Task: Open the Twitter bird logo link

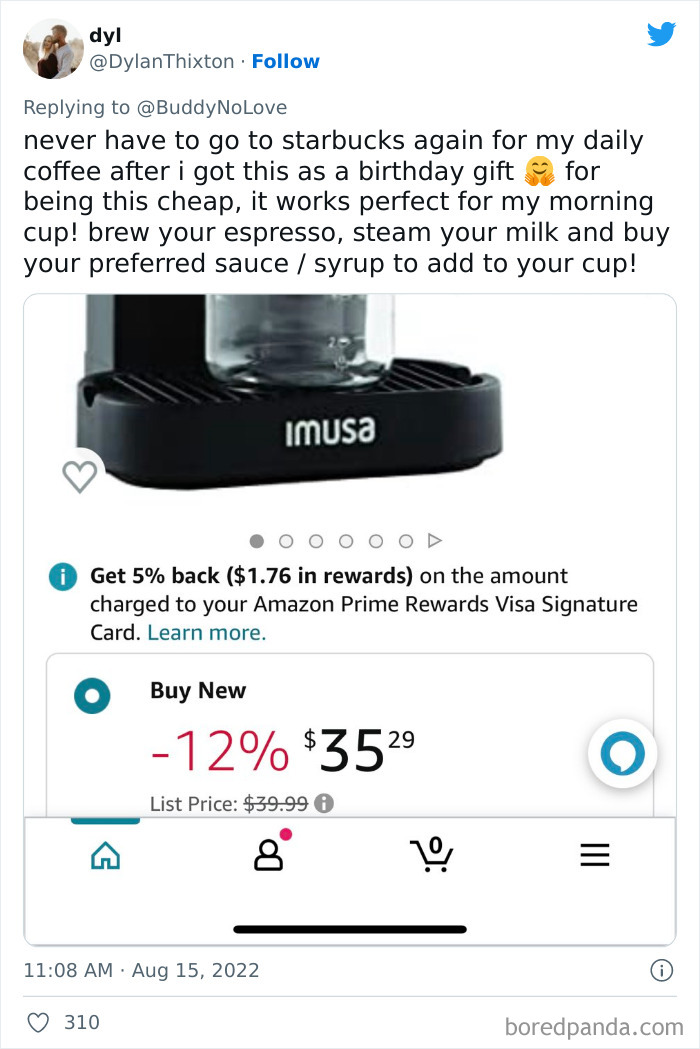Action: click(660, 35)
